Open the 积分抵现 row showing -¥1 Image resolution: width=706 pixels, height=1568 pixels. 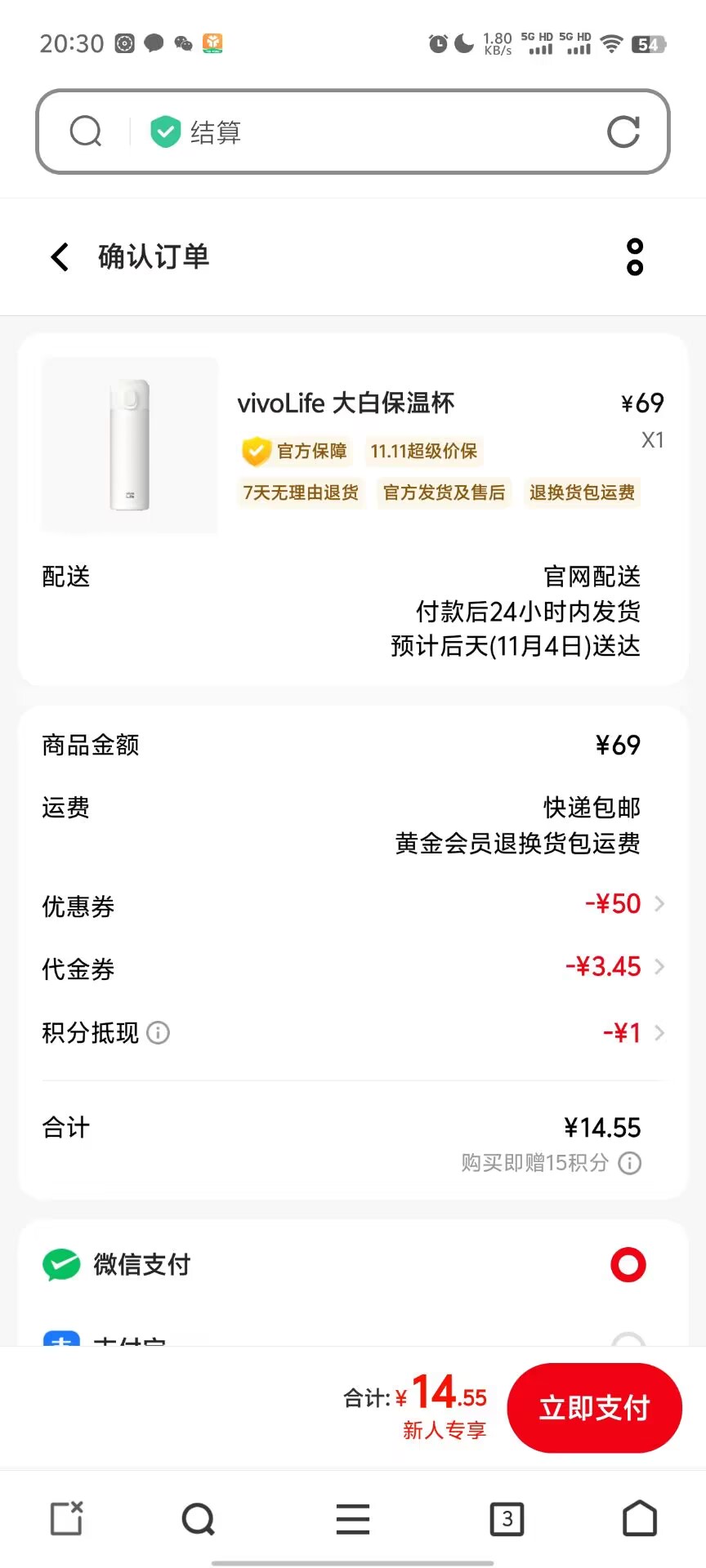[x=353, y=1032]
